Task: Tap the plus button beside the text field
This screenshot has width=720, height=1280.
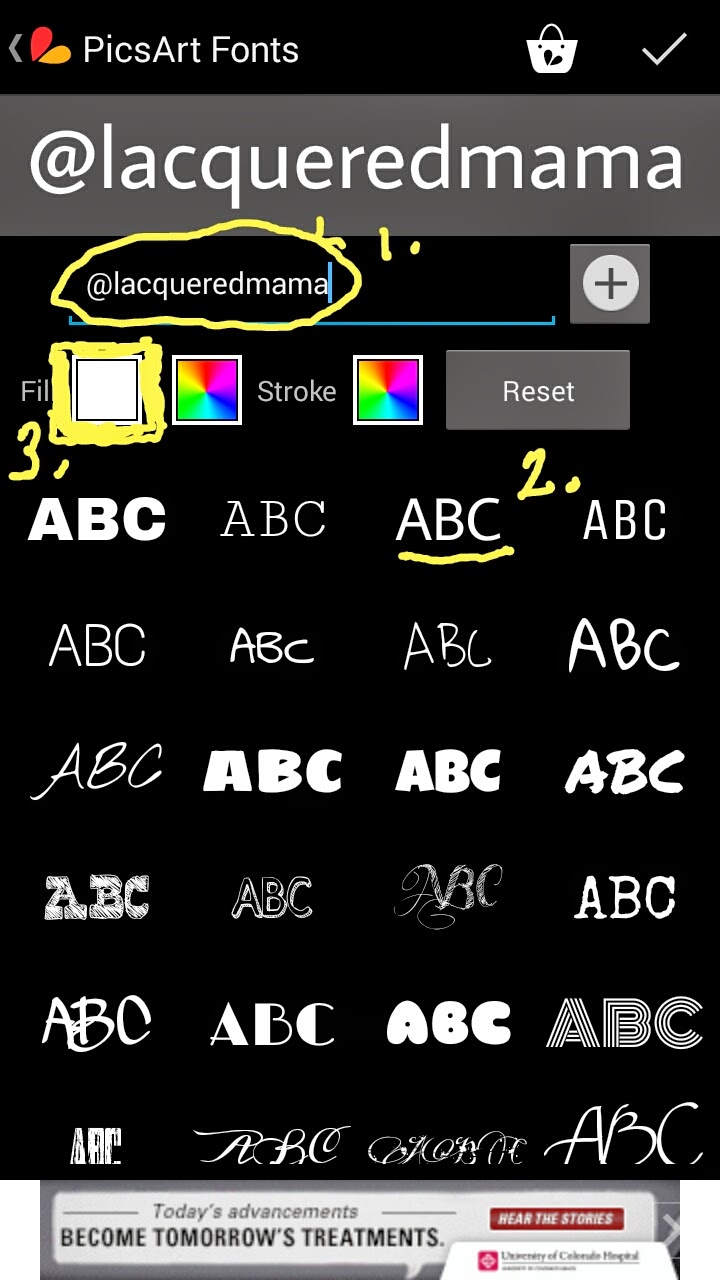Action: [610, 284]
